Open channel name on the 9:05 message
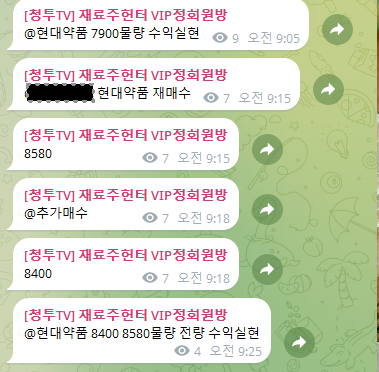This screenshot has height=372, width=379. tap(126, 15)
